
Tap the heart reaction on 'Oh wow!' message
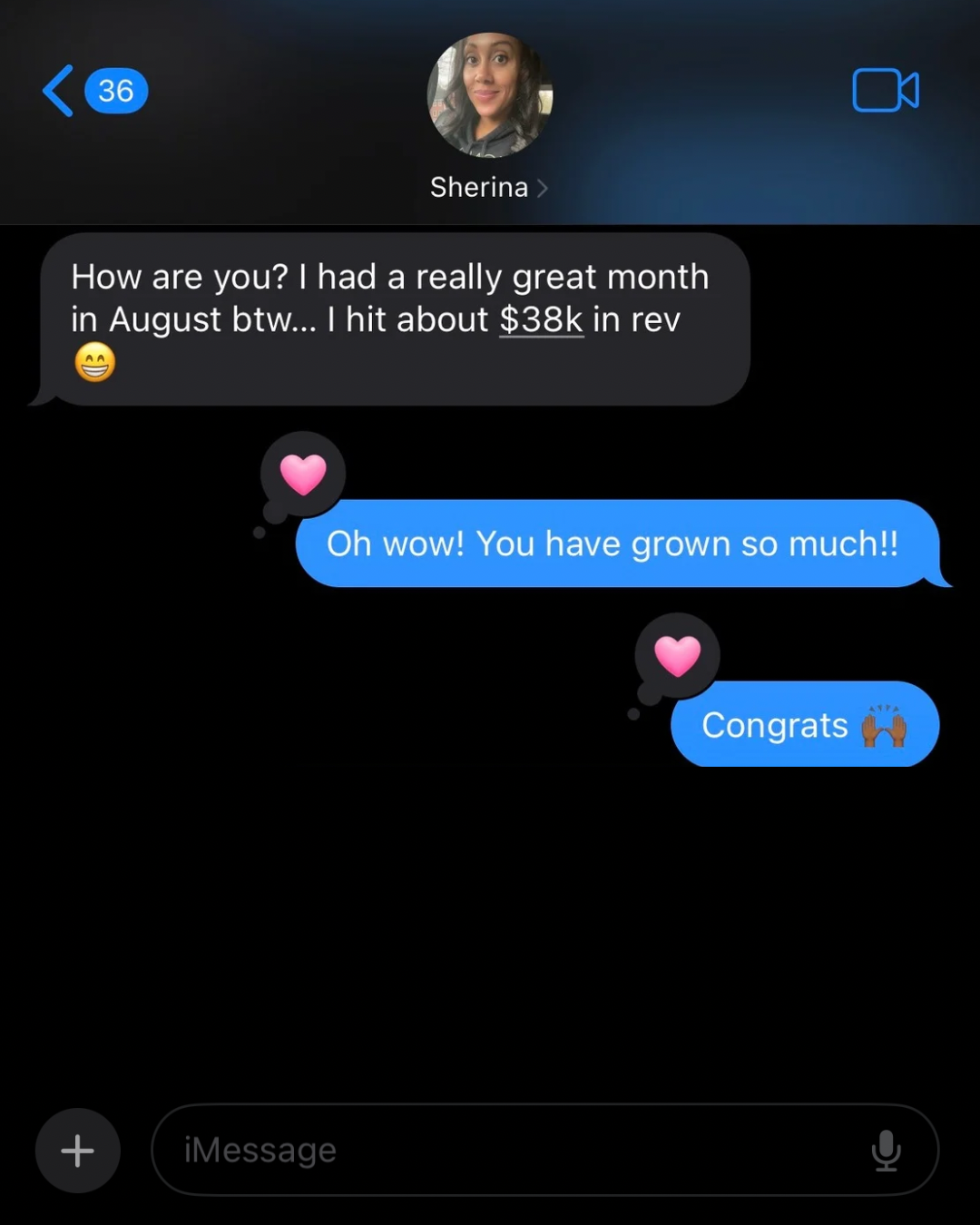[303, 474]
